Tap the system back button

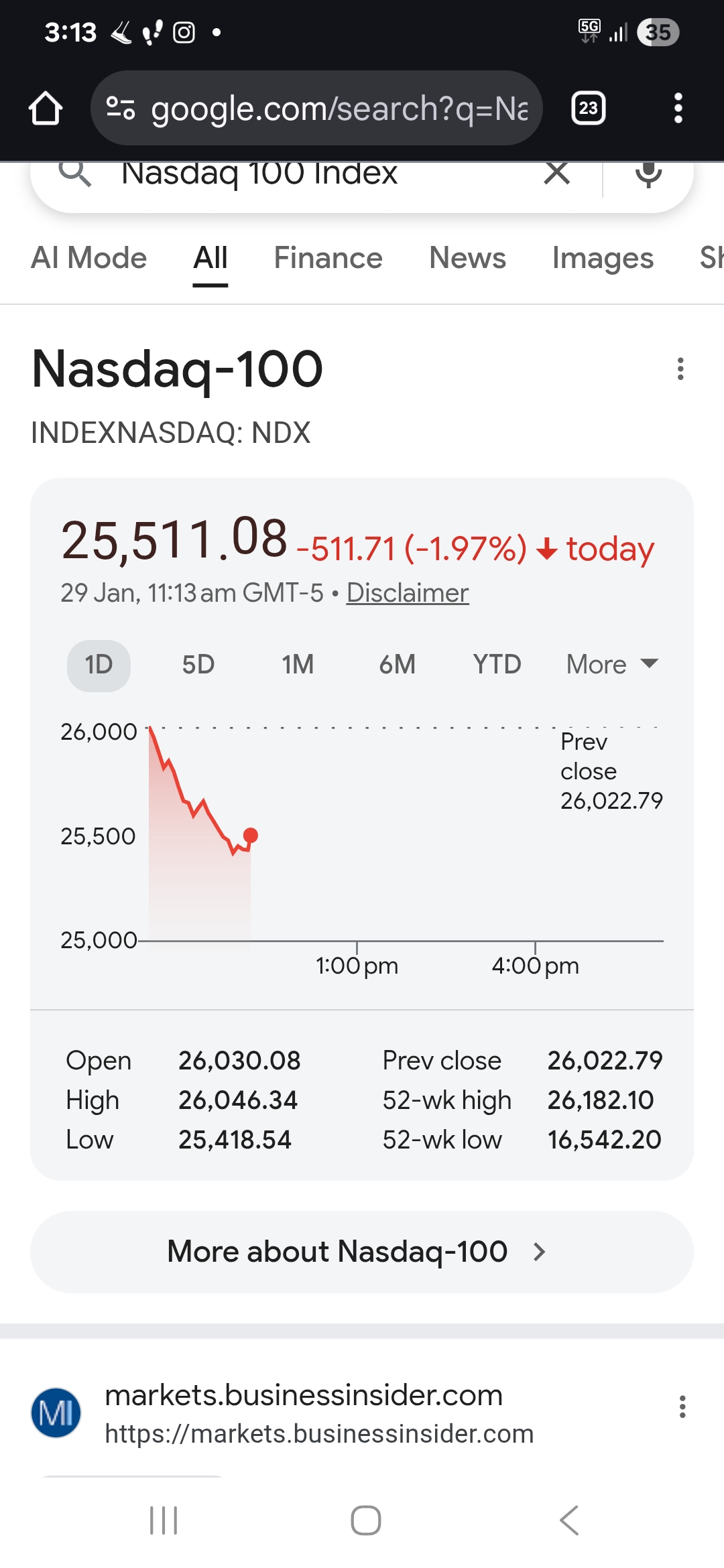(x=569, y=1520)
